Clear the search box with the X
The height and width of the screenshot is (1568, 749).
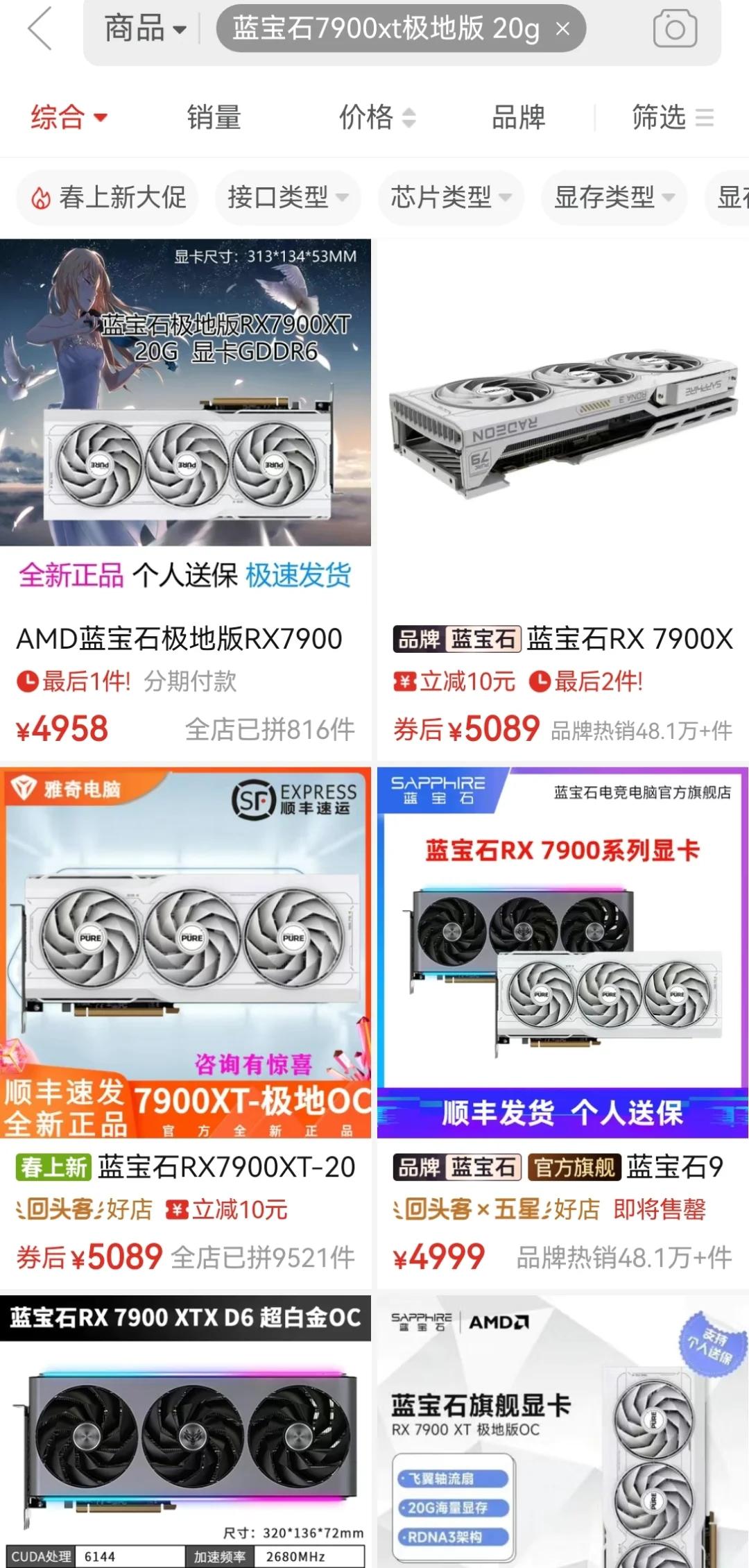tap(562, 29)
